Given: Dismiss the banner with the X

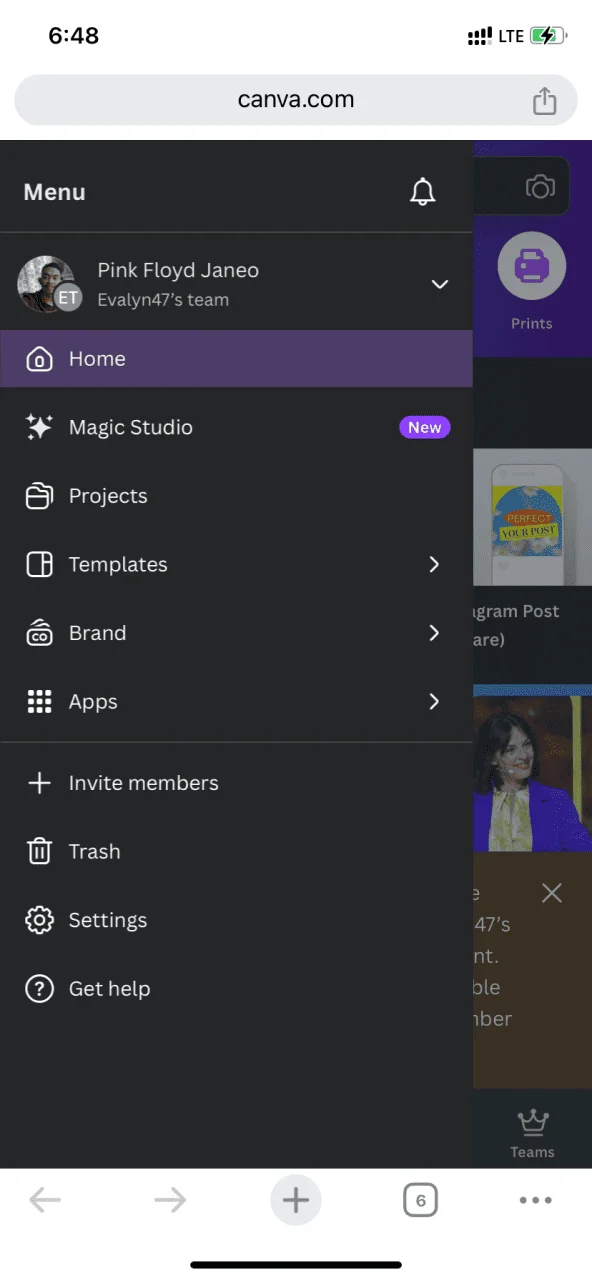Looking at the screenshot, I should [x=551, y=893].
